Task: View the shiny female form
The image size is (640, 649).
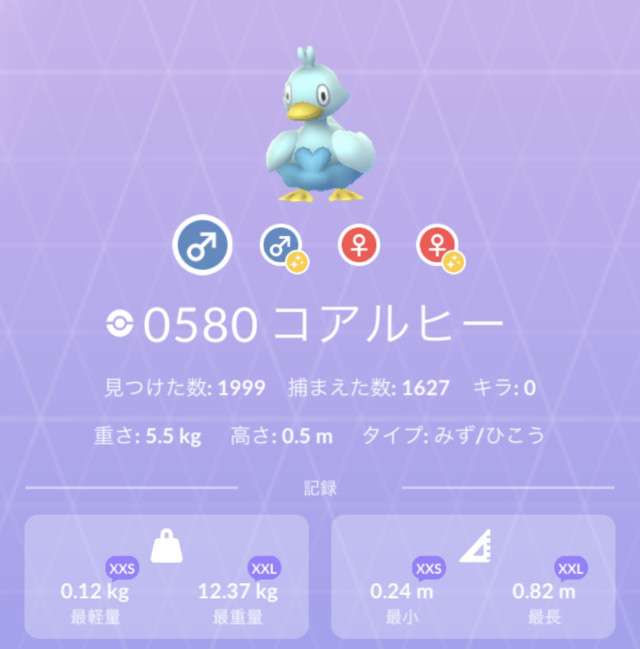Action: (x=439, y=245)
